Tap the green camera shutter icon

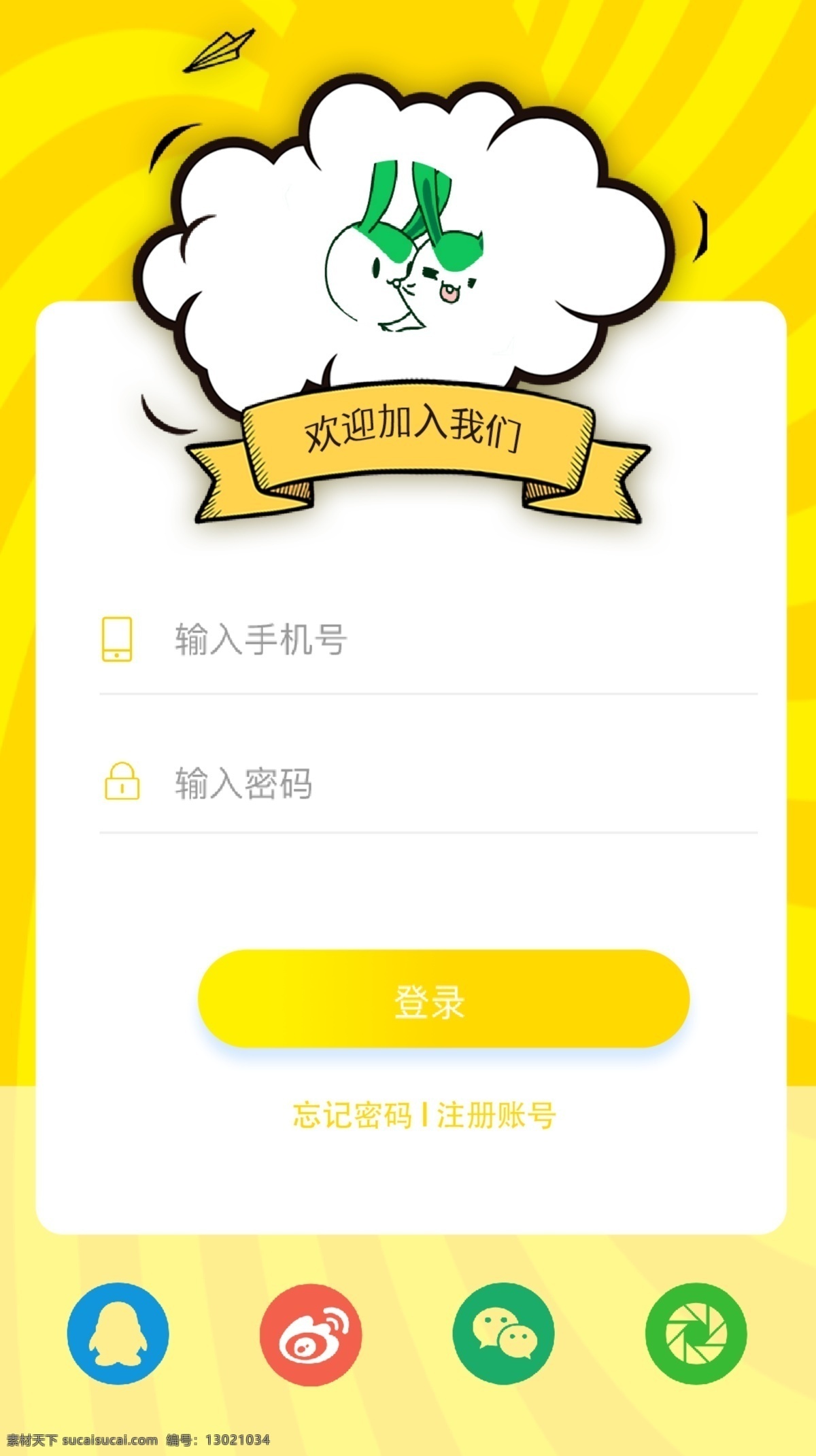tap(696, 1334)
